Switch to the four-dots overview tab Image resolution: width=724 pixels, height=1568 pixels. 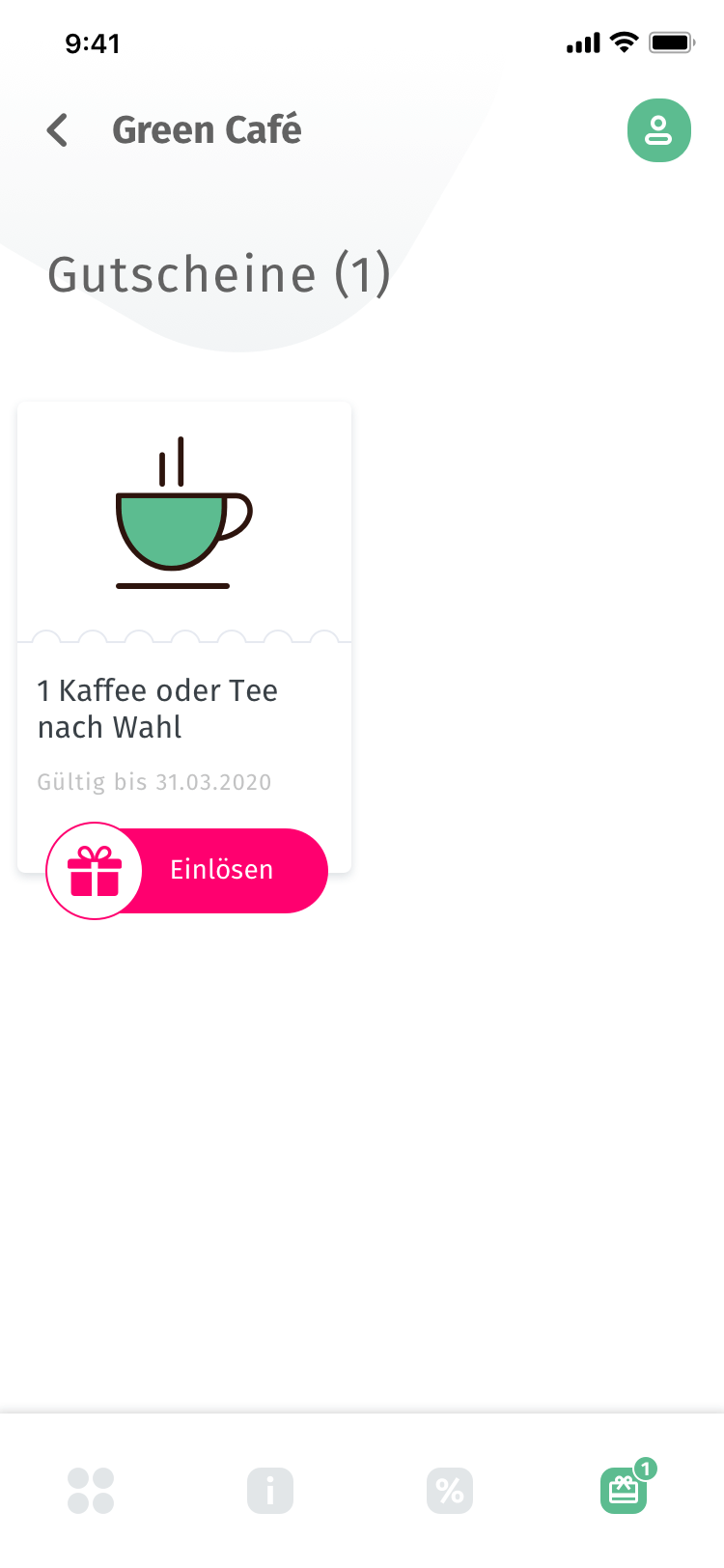coord(91,1491)
